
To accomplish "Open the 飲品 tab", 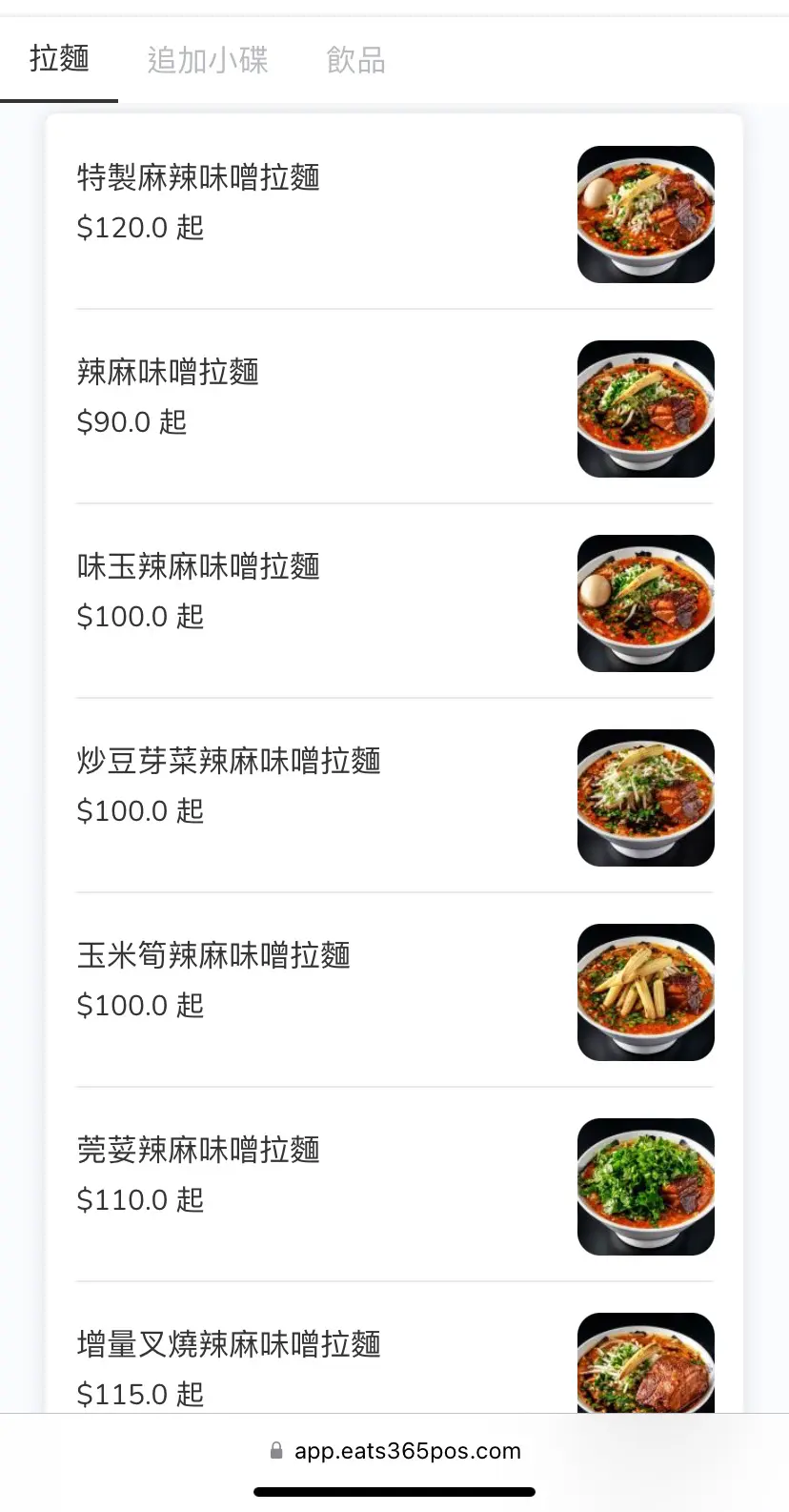I will tap(355, 60).
